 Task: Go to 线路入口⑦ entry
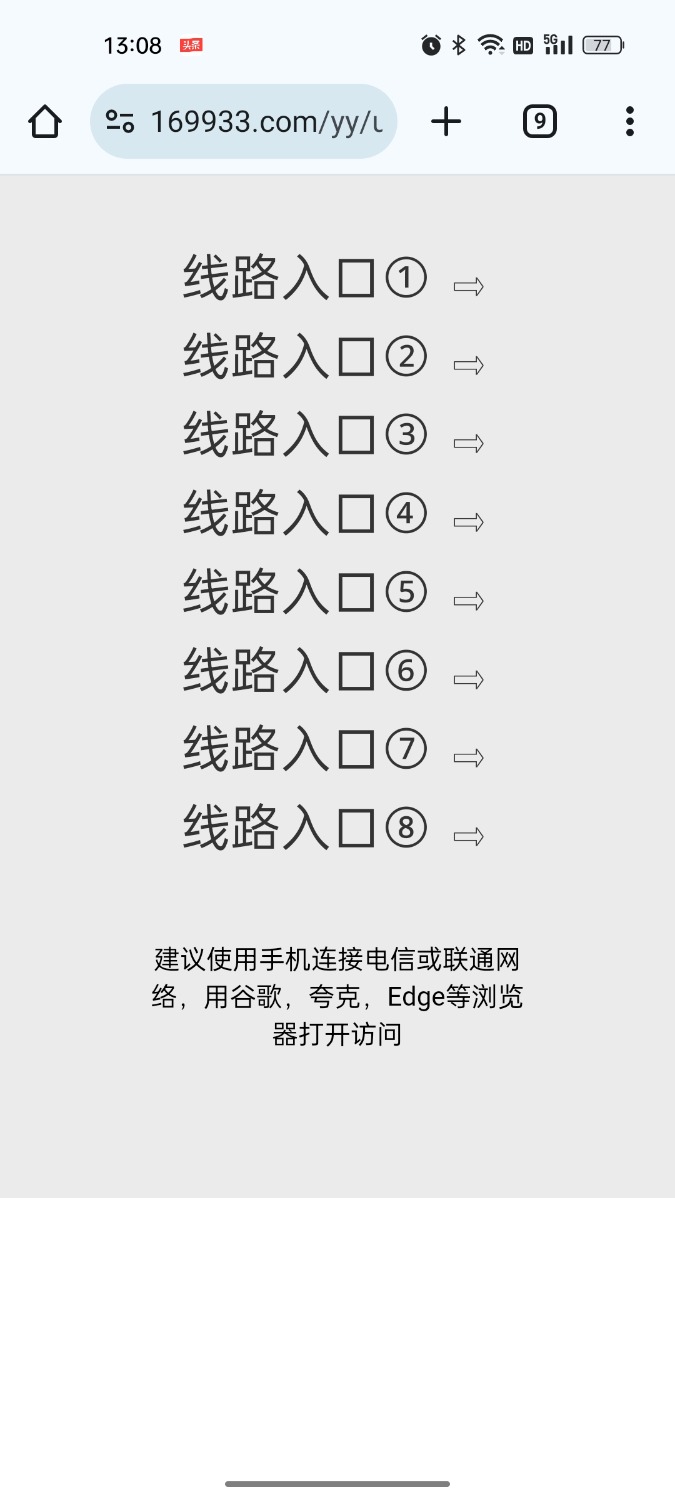tap(305, 749)
